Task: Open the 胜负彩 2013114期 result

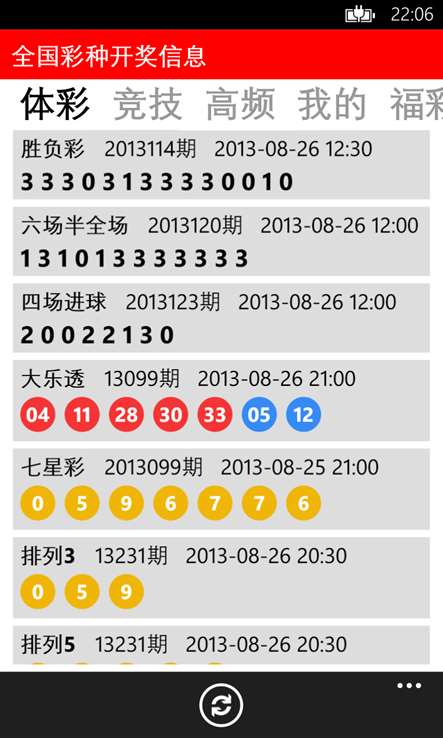Action: coord(221,165)
